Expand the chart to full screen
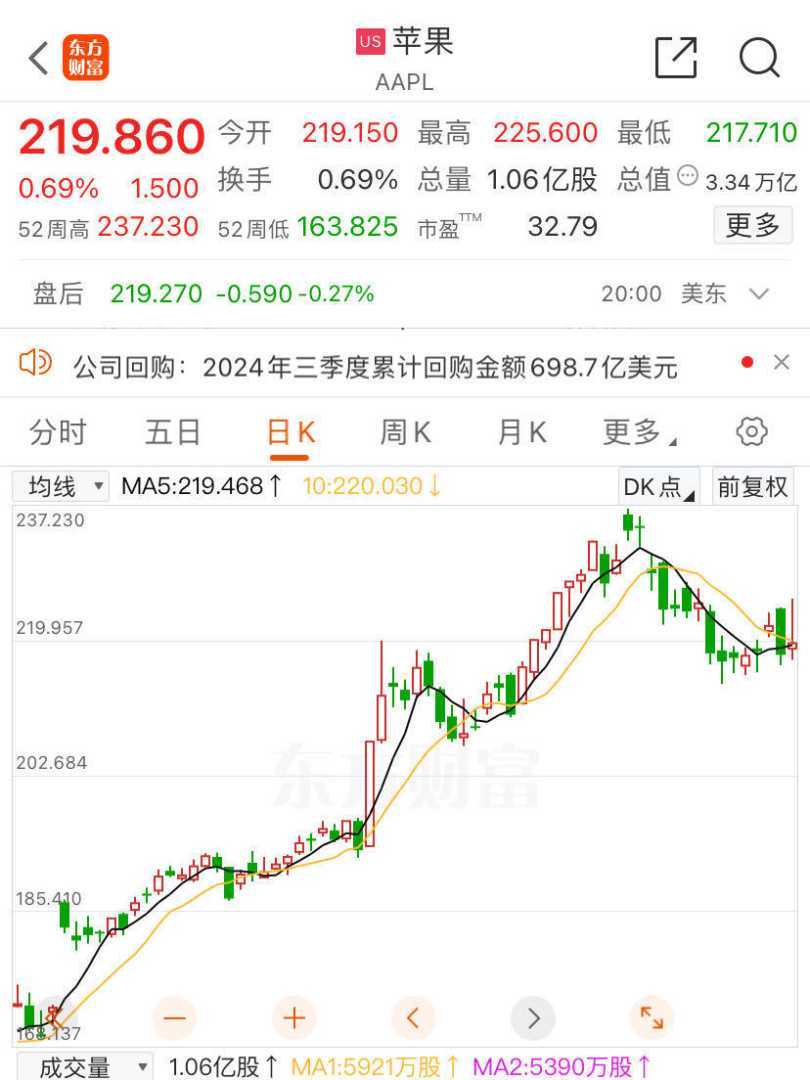 [652, 1018]
